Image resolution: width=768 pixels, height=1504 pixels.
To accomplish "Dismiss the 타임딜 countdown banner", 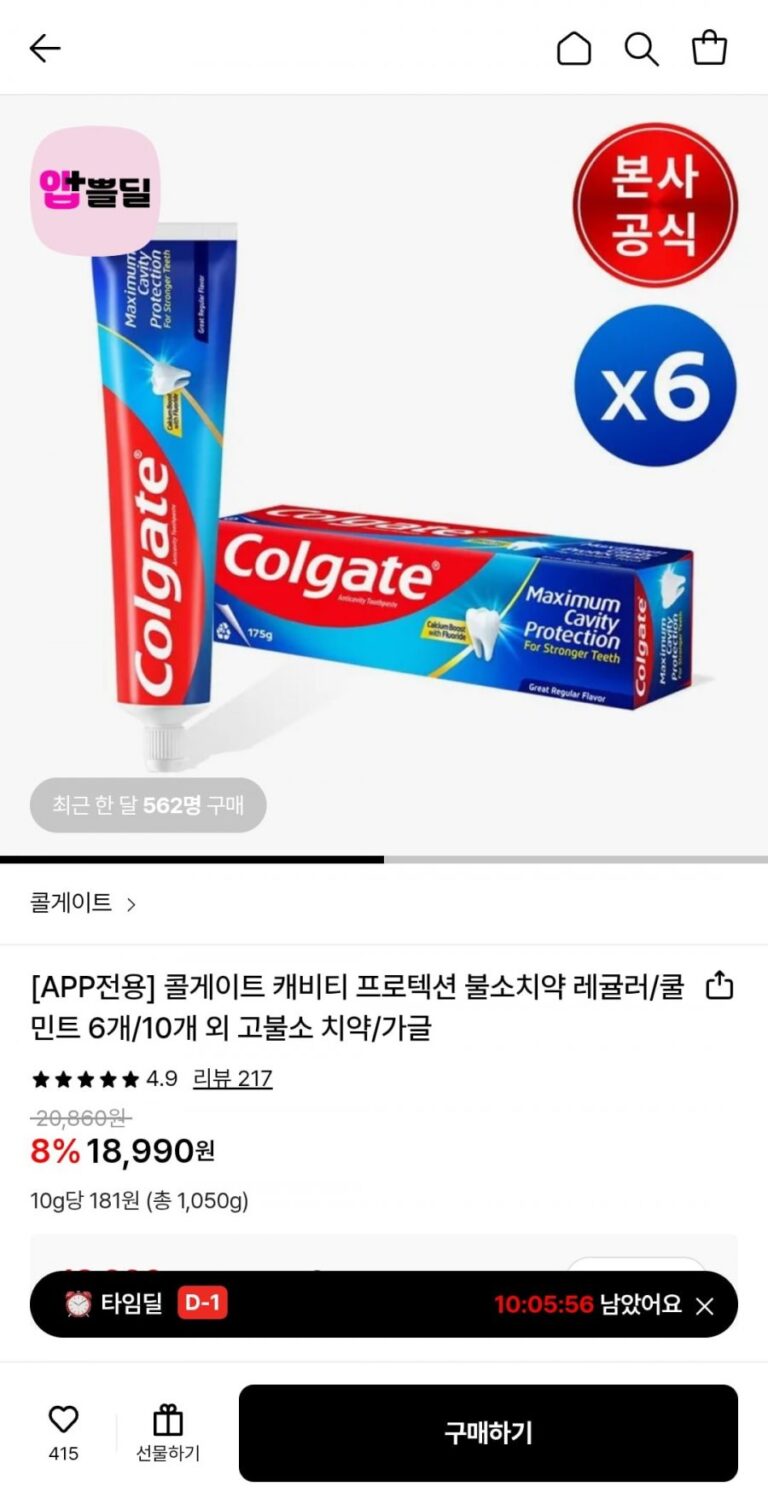I will [x=705, y=1306].
